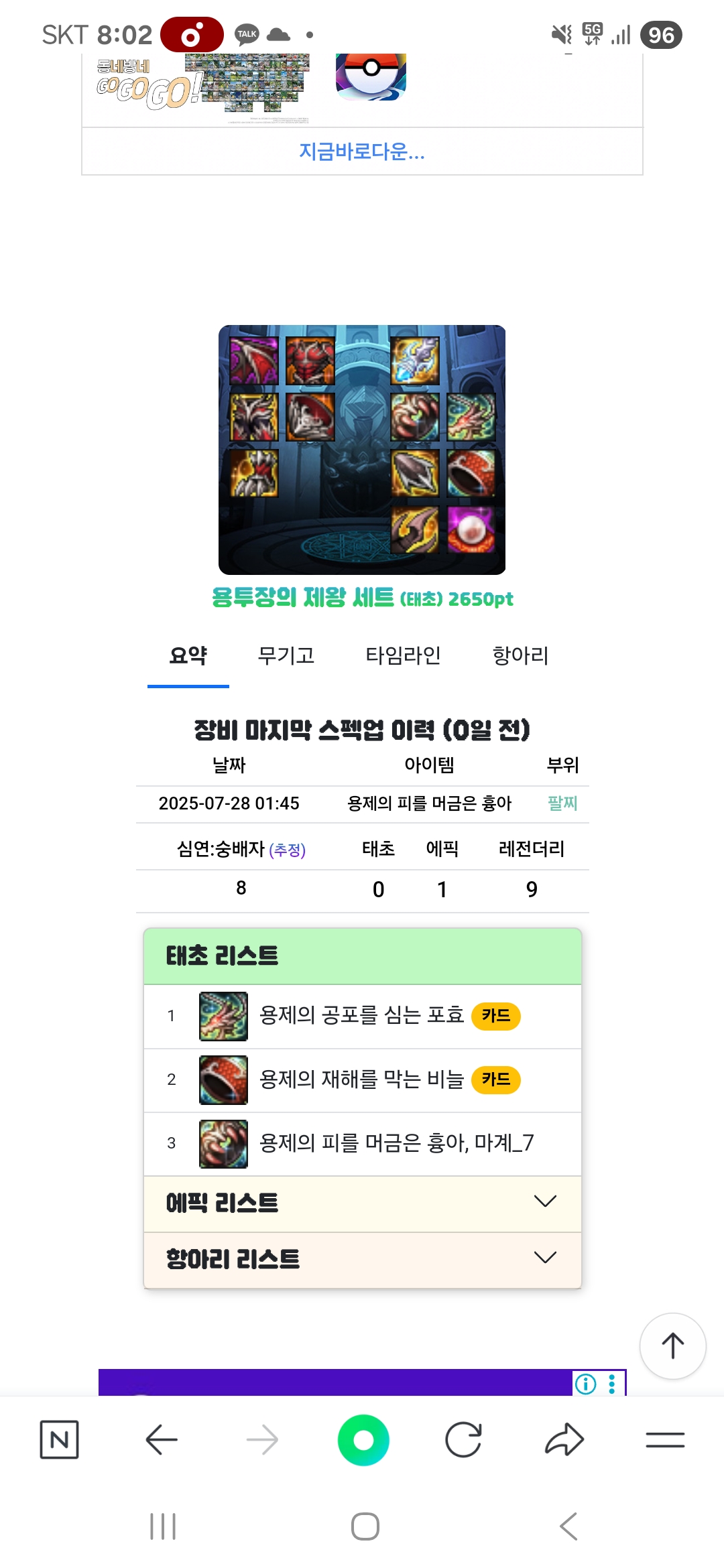Jump to top with the up-arrow button
The width and height of the screenshot is (724, 1568).
[x=672, y=1346]
